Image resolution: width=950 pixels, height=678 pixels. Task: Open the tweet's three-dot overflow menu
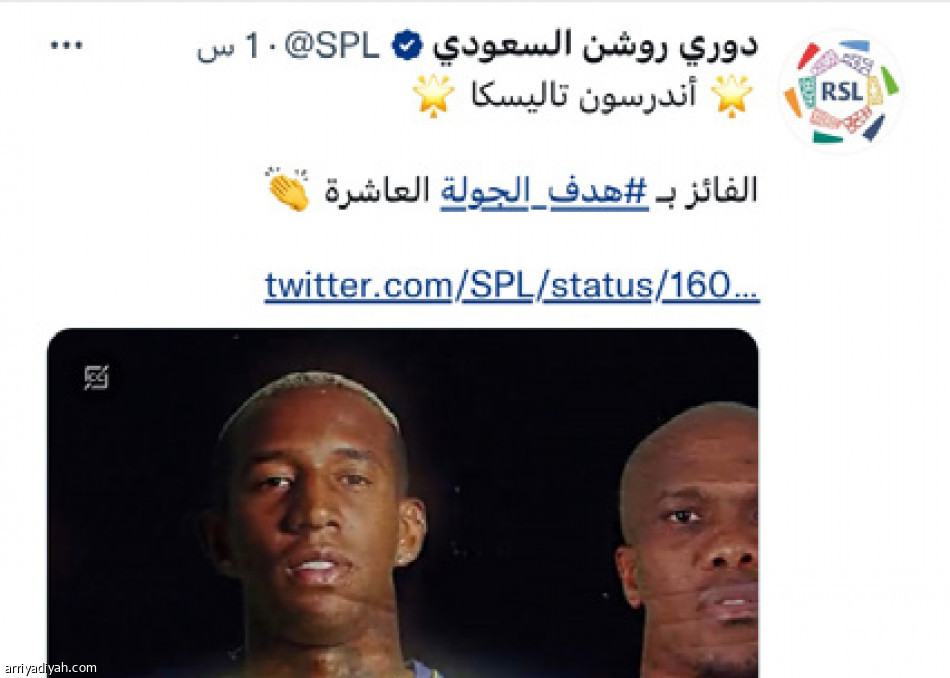[66, 46]
